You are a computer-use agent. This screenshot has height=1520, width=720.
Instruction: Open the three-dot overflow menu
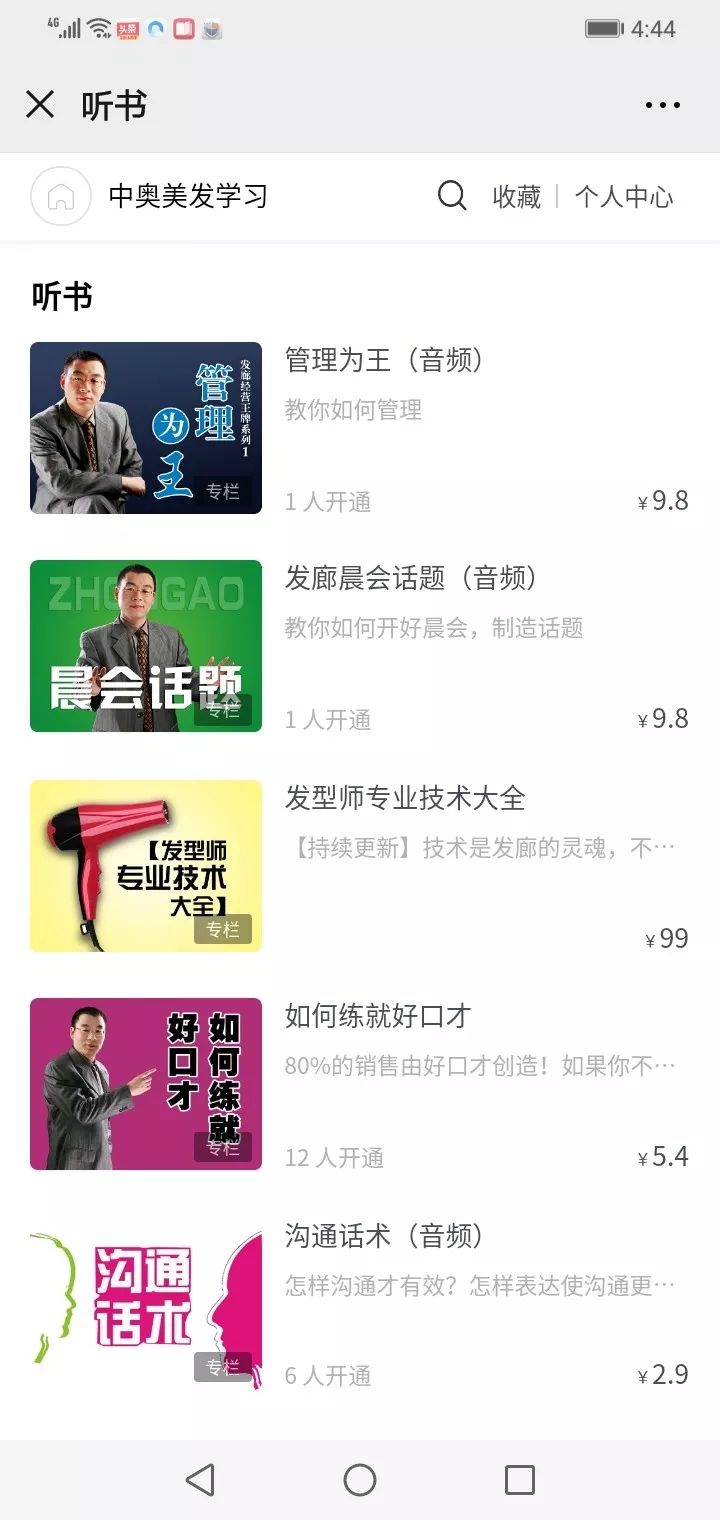click(662, 104)
